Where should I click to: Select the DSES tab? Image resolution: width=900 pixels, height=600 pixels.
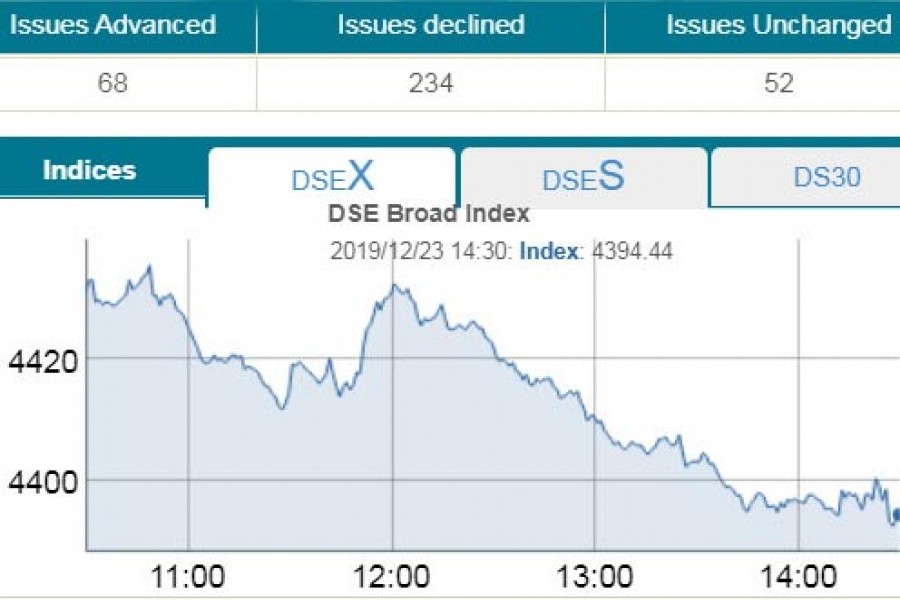(x=583, y=177)
